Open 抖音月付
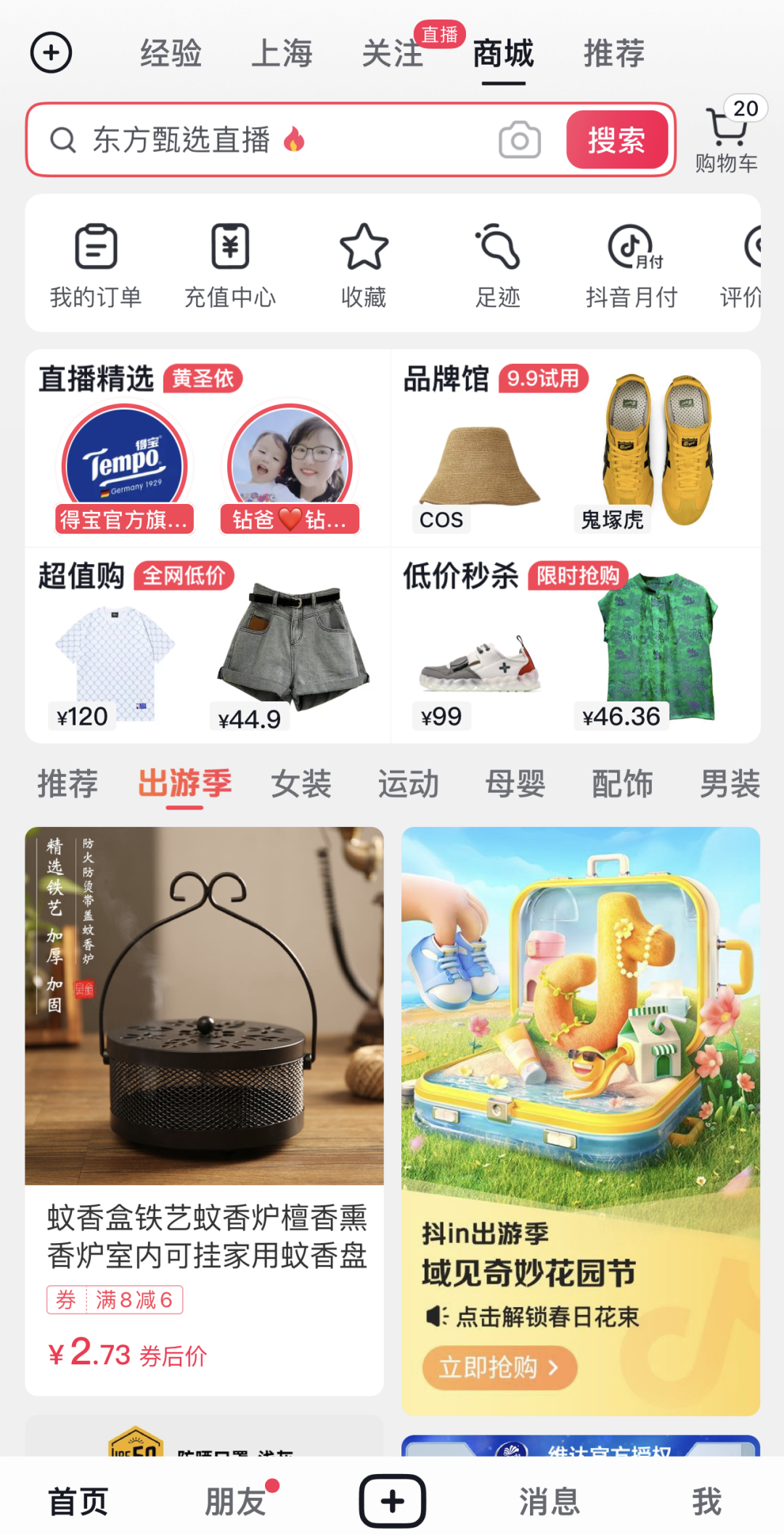The image size is (784, 1535). [x=632, y=265]
